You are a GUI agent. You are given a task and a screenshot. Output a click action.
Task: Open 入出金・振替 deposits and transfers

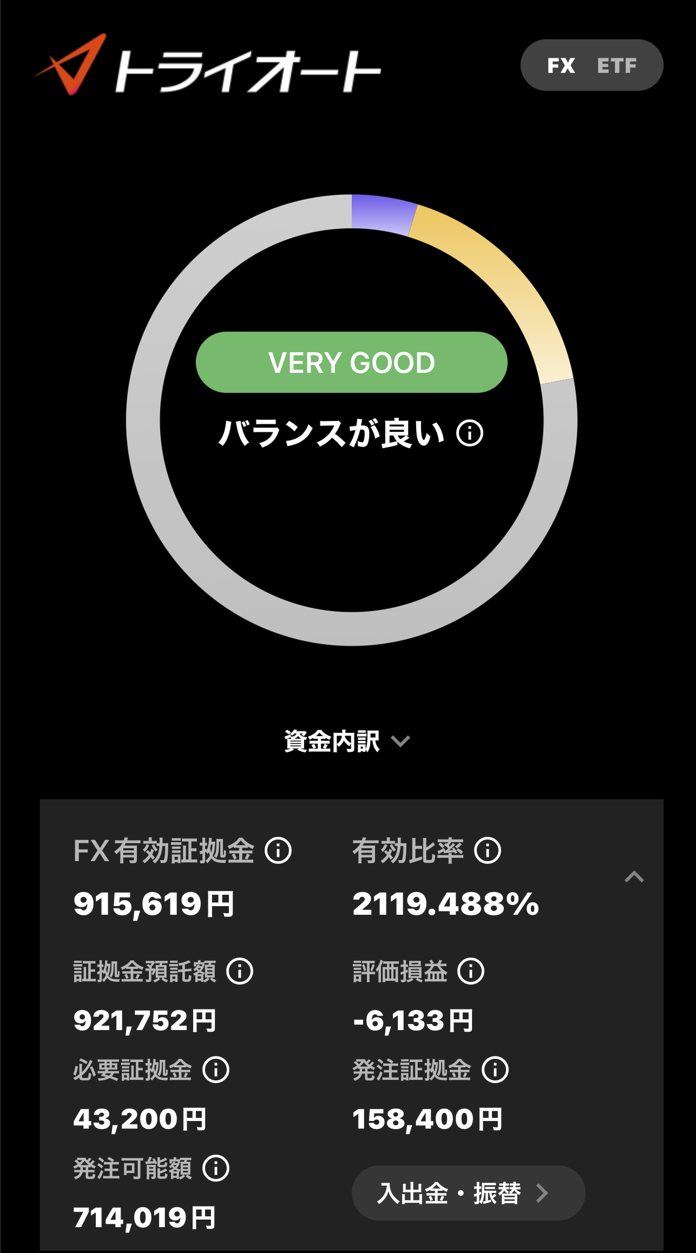467,1193
